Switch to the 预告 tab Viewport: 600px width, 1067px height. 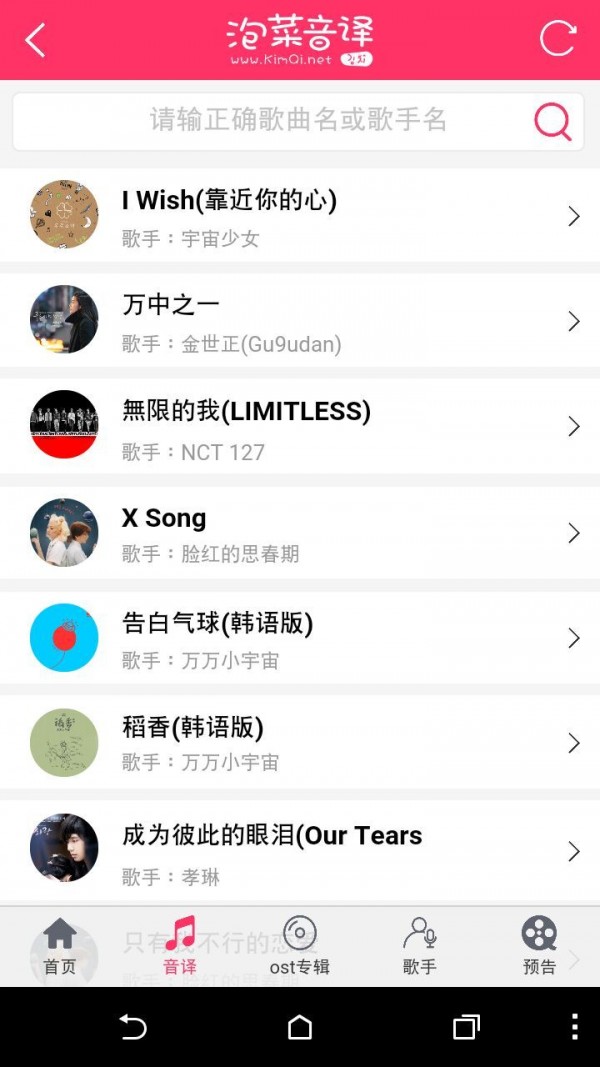click(539, 946)
